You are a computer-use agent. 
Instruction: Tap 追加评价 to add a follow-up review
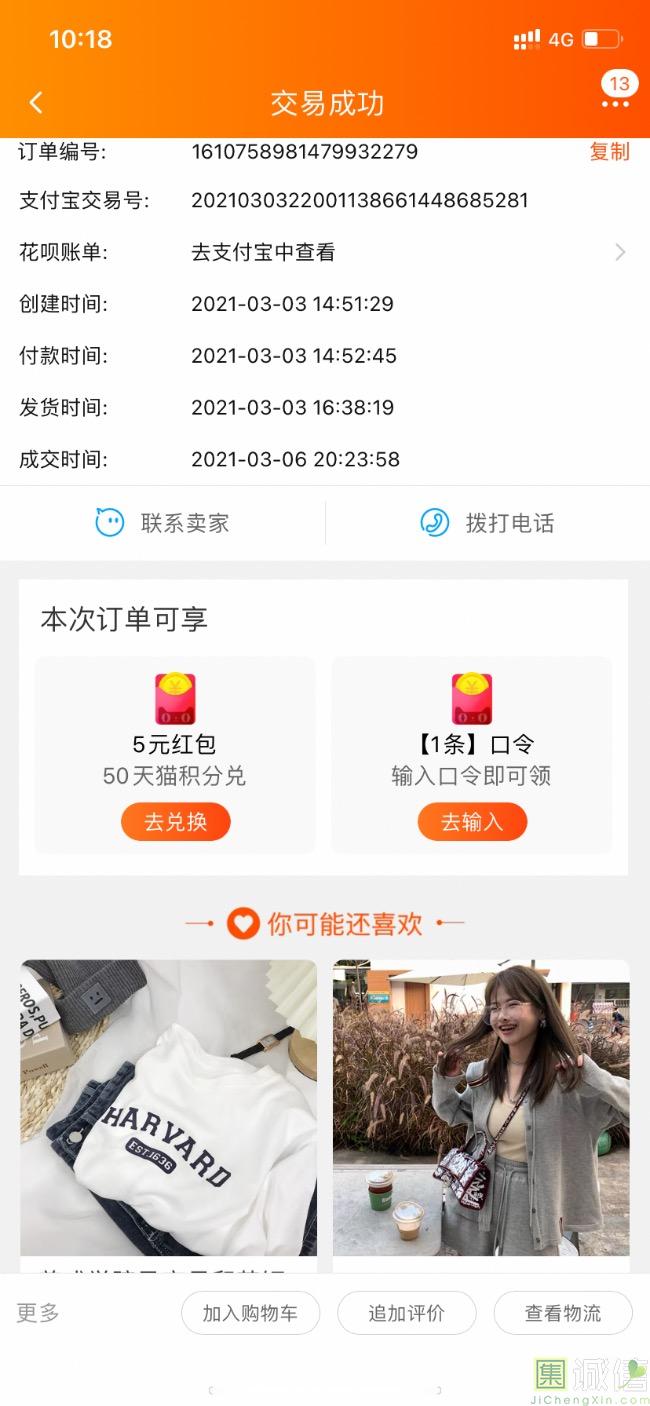(407, 1313)
